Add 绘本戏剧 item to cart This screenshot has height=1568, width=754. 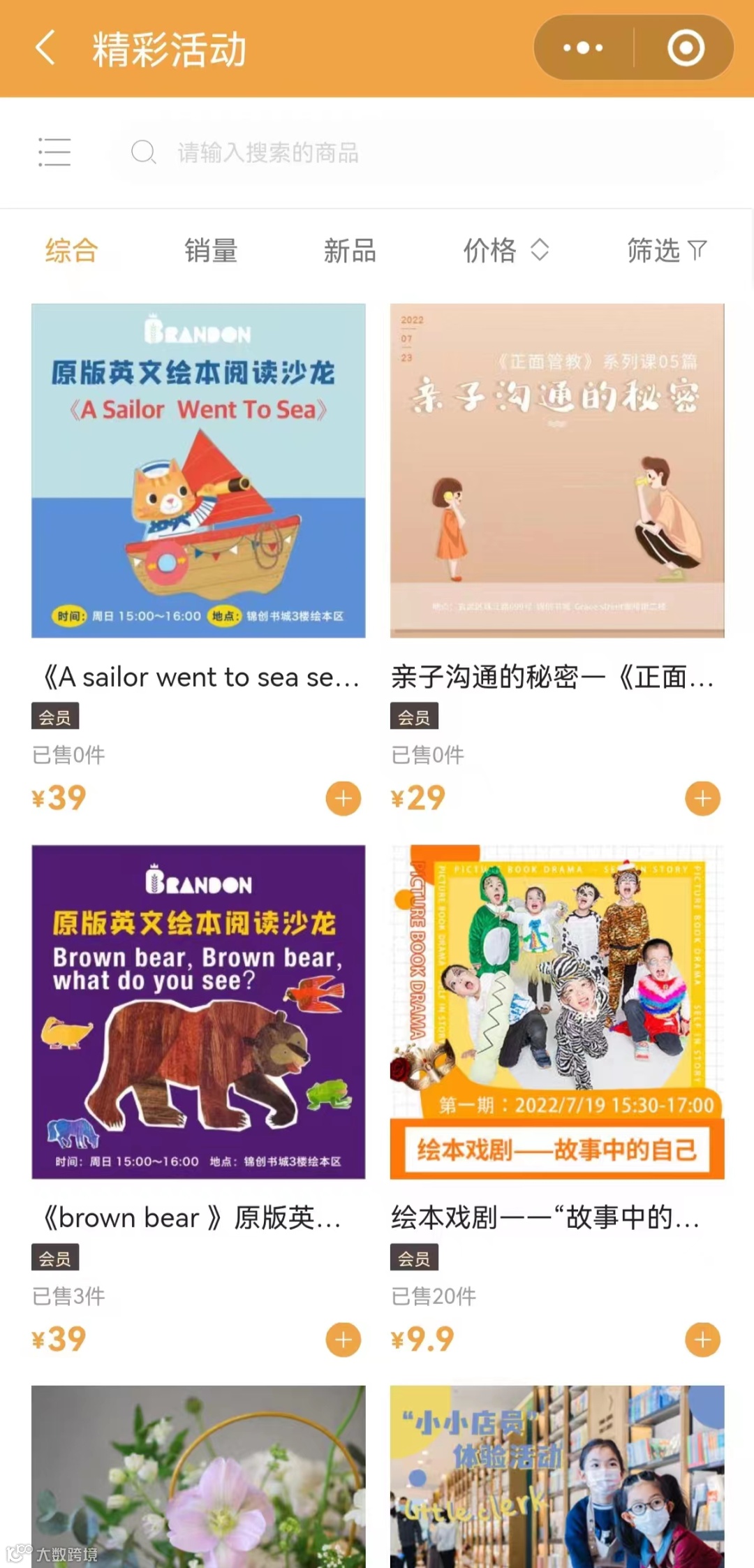click(x=702, y=1340)
